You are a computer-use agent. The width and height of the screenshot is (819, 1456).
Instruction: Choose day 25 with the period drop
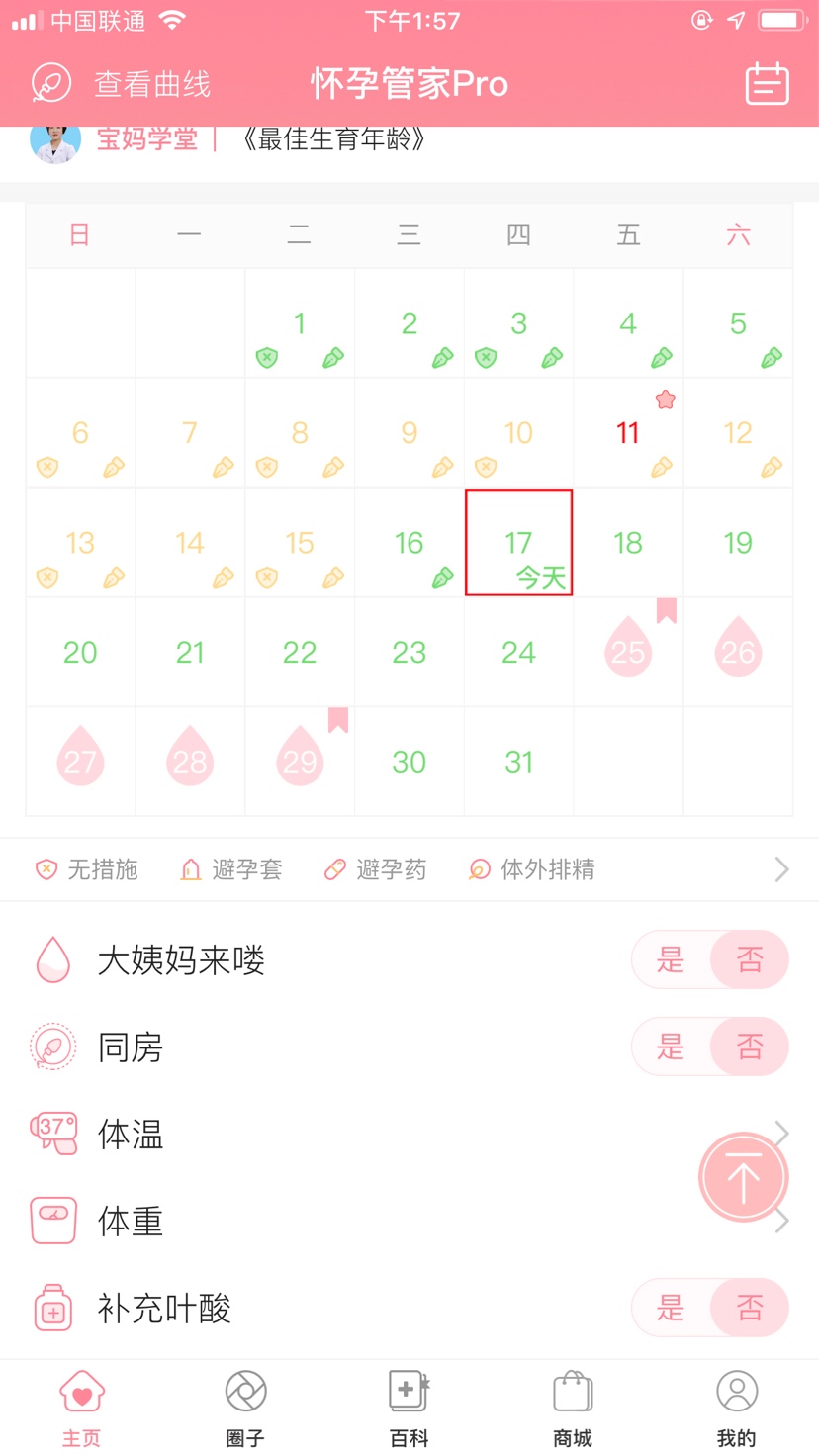[628, 651]
